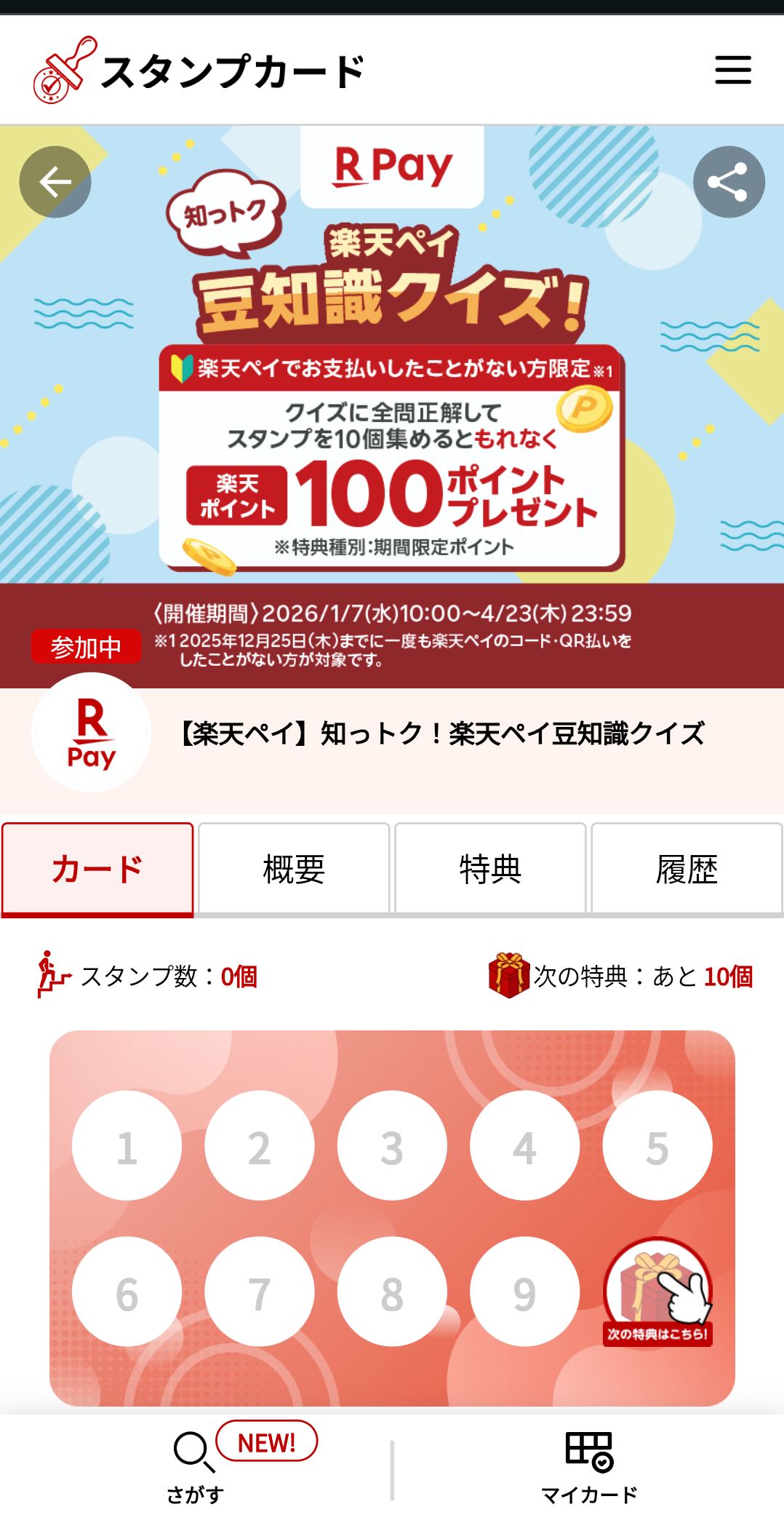Open the 特典 tab
This screenshot has height=1531, width=784.
[x=490, y=869]
